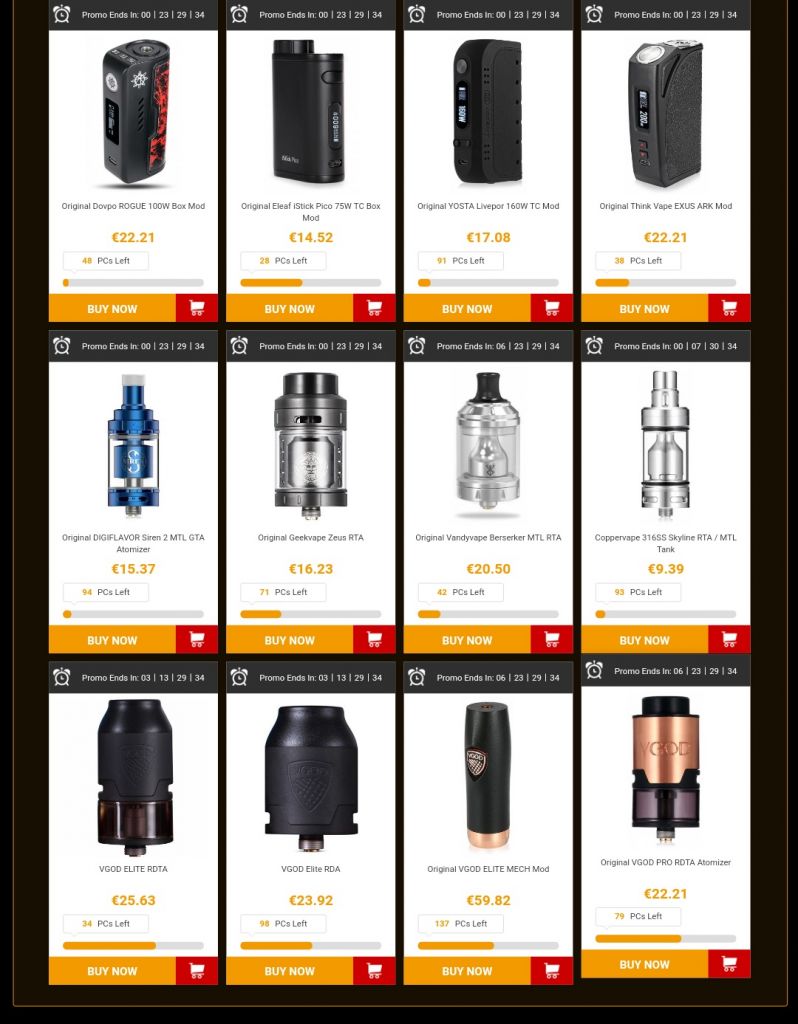The width and height of the screenshot is (798, 1024).
Task: Add VGOD ELITE MECH Mod to cart
Action: 552,970
